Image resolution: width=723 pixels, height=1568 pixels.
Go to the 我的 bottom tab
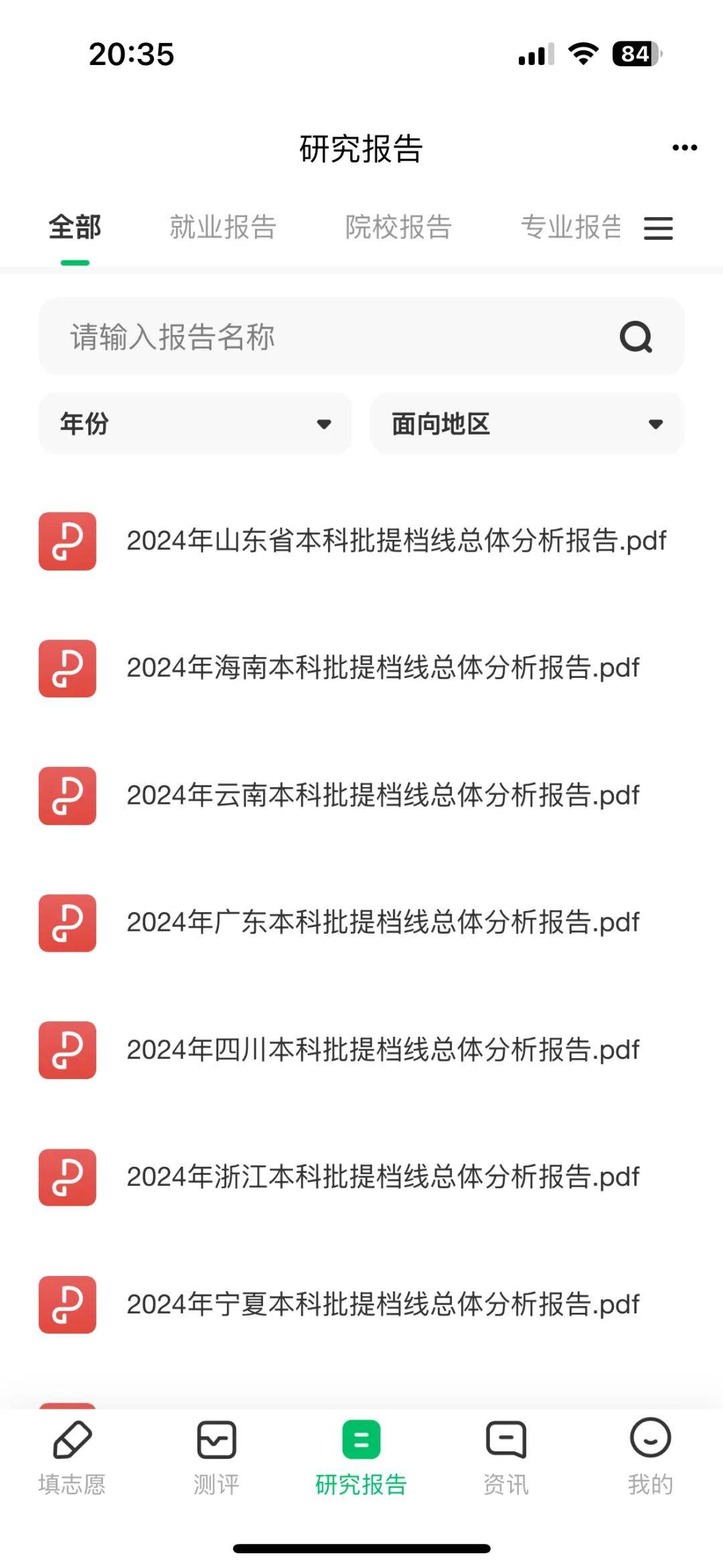click(x=650, y=1457)
